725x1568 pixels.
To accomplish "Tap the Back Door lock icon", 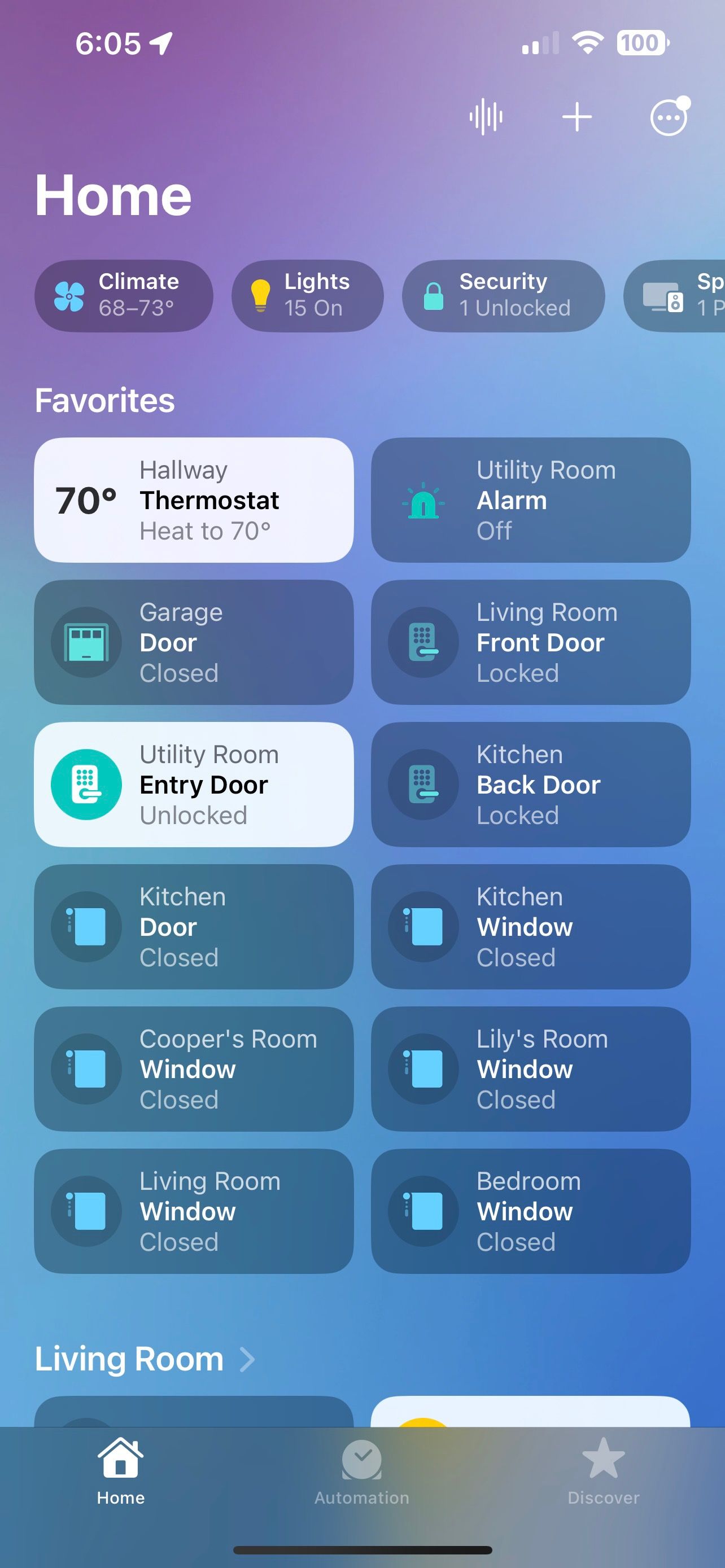I will point(422,785).
